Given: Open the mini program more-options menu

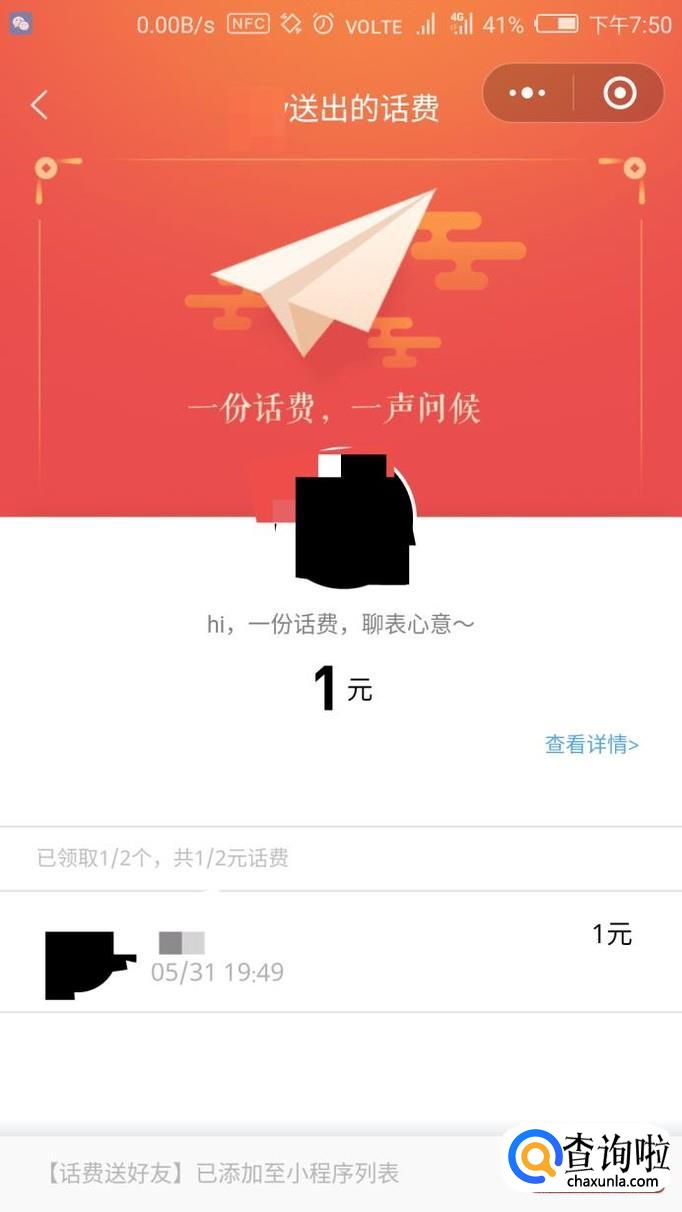Looking at the screenshot, I should [x=527, y=94].
